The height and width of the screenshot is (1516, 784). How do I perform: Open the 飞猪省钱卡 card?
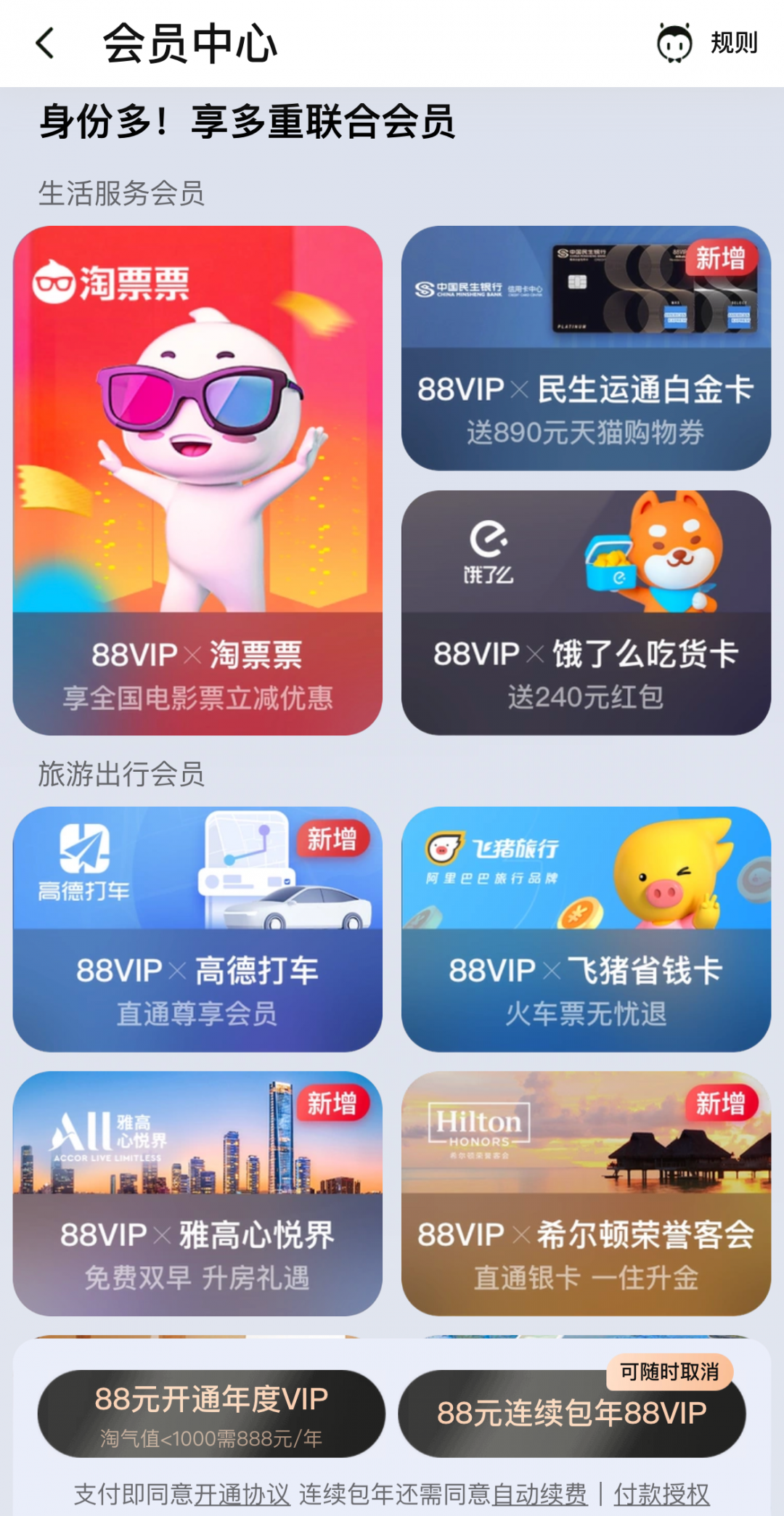click(x=586, y=929)
